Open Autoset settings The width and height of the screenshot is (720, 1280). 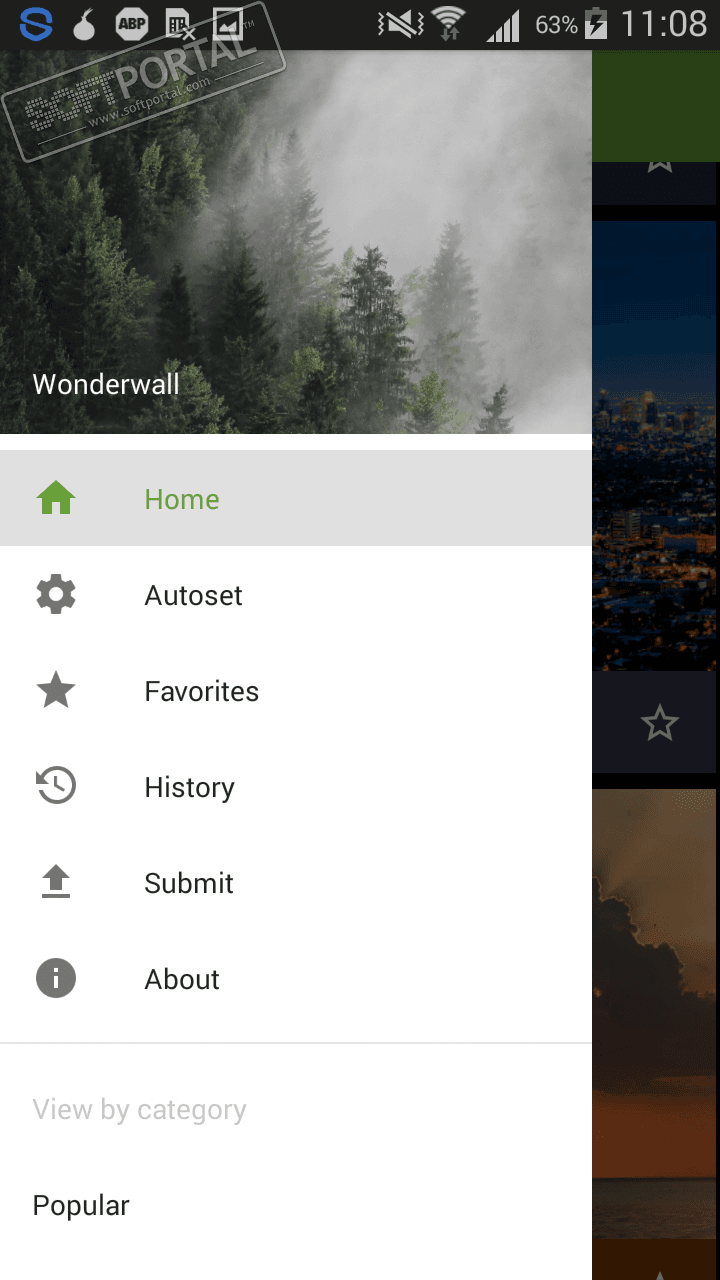coord(193,595)
